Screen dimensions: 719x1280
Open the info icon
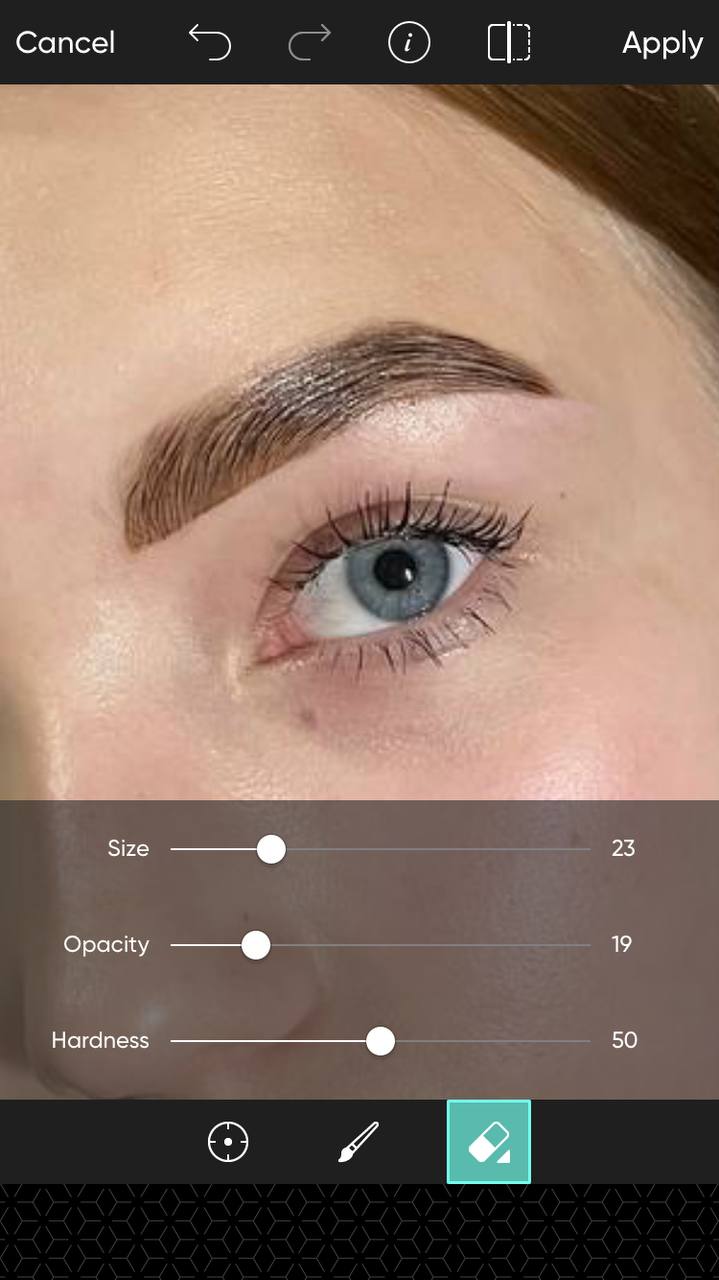[408, 43]
